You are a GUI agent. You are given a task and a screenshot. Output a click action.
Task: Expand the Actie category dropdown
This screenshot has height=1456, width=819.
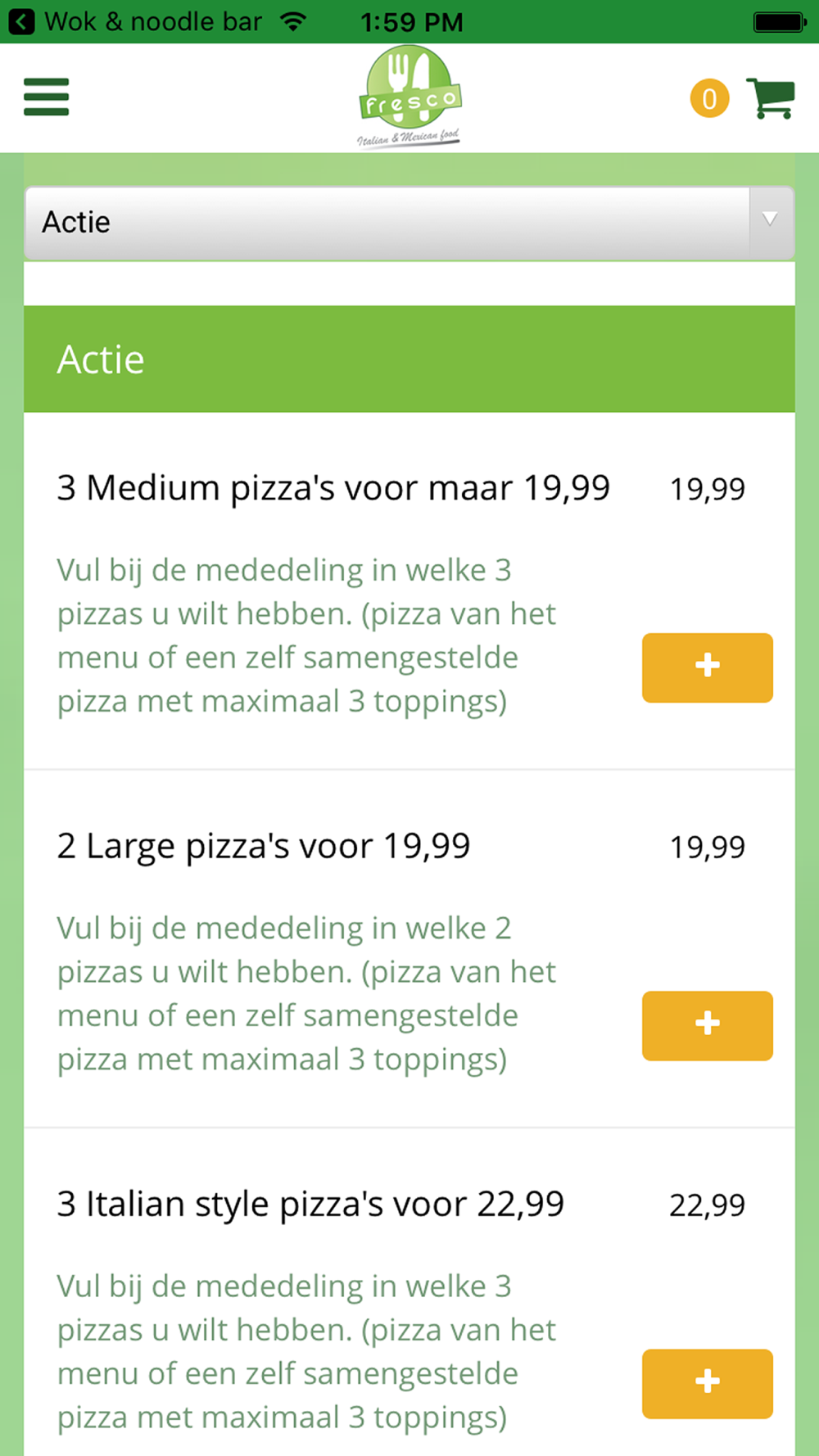pyautogui.click(x=409, y=223)
